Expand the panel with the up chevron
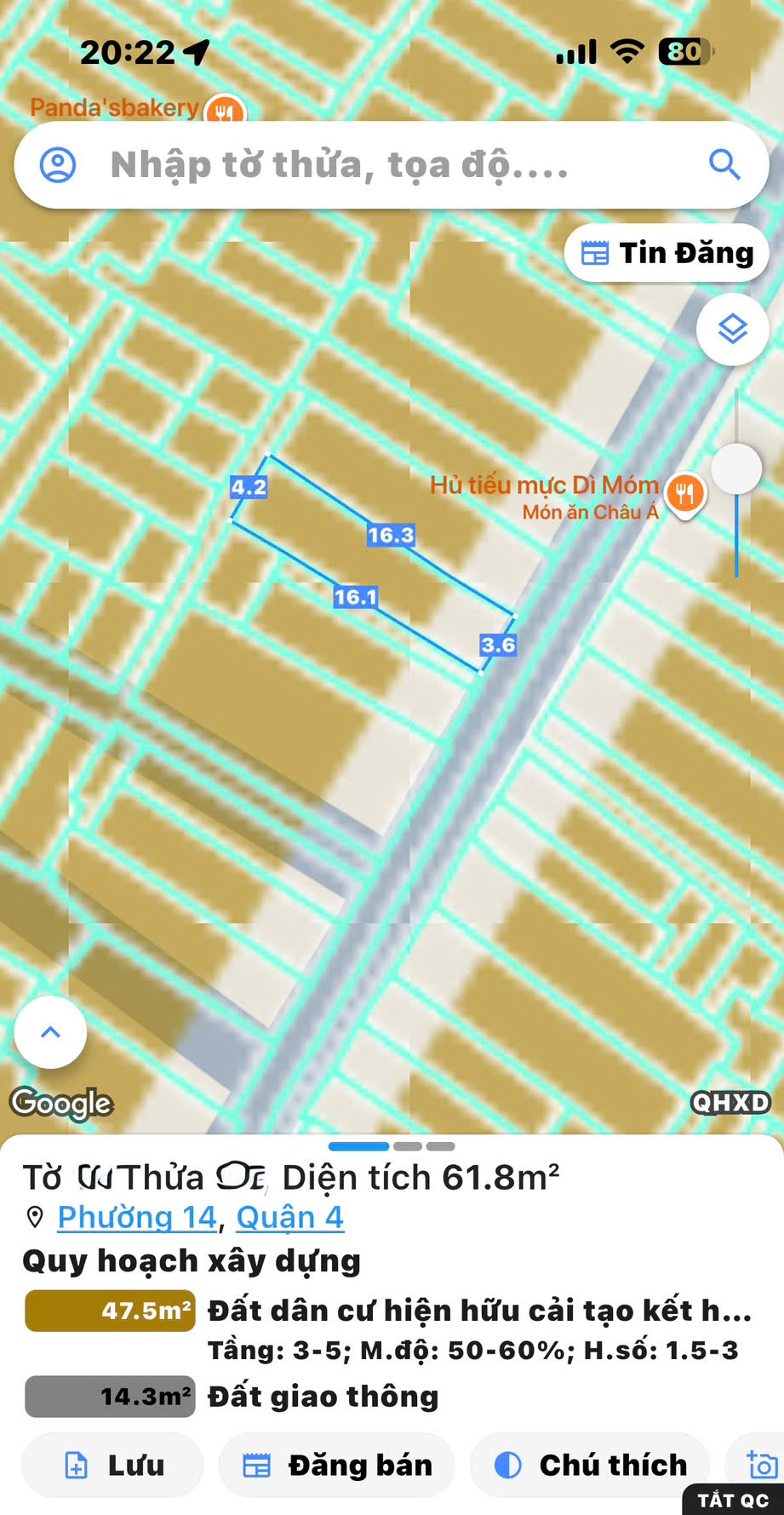The height and width of the screenshot is (1515, 784). coord(51,1032)
